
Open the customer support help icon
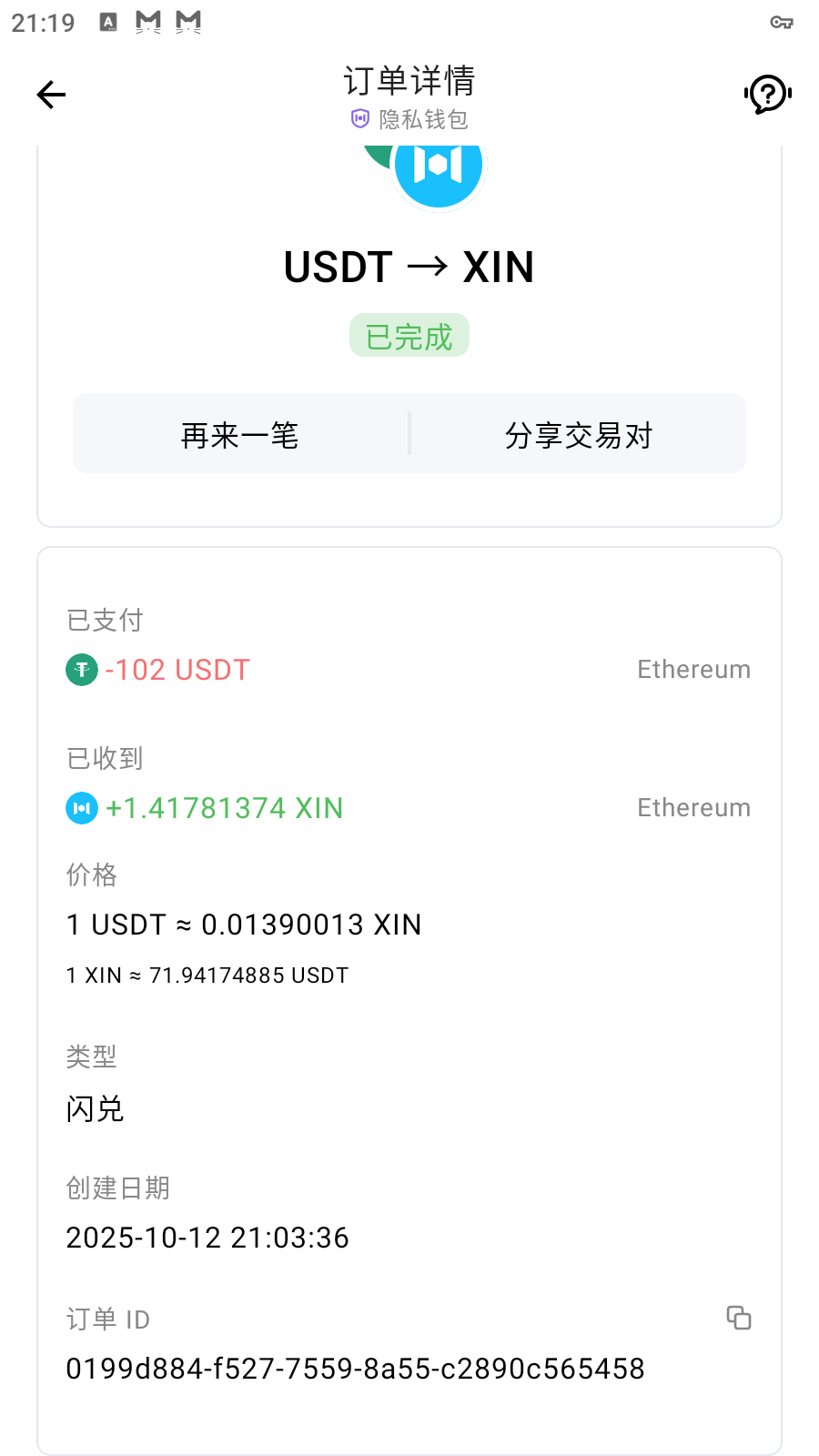pos(767,94)
